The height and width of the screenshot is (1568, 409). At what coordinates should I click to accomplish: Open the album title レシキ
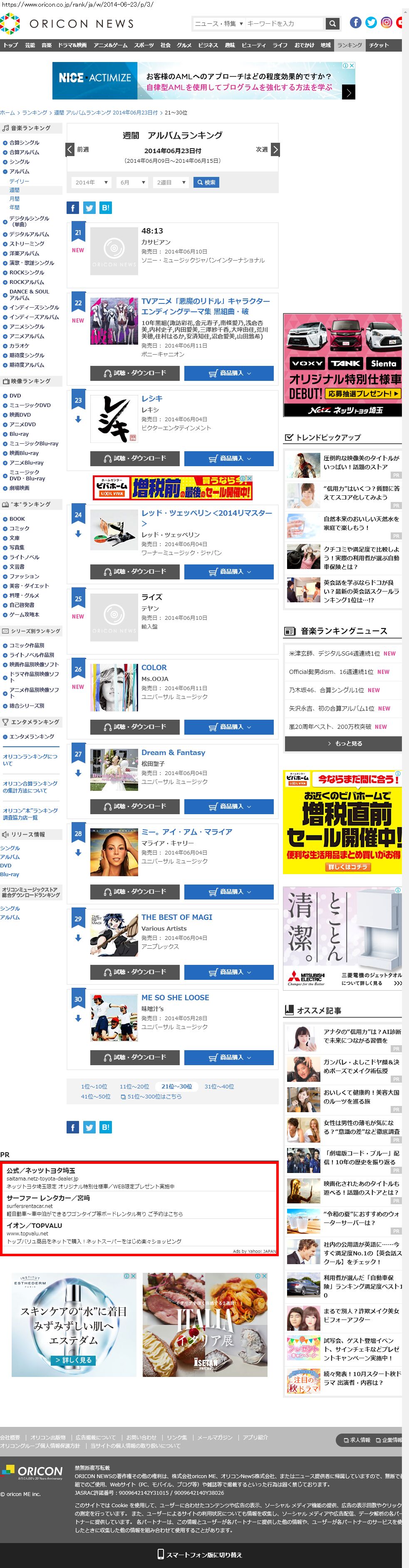click(151, 398)
